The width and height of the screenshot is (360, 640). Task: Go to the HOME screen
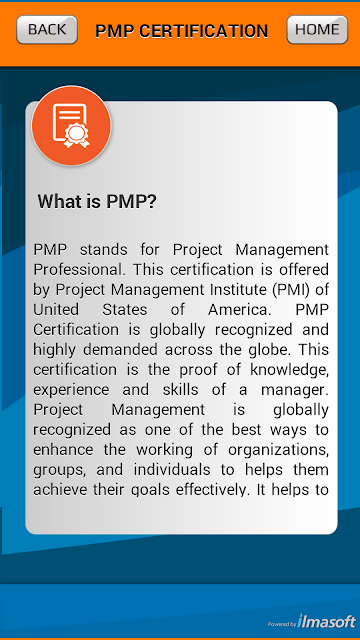(317, 30)
